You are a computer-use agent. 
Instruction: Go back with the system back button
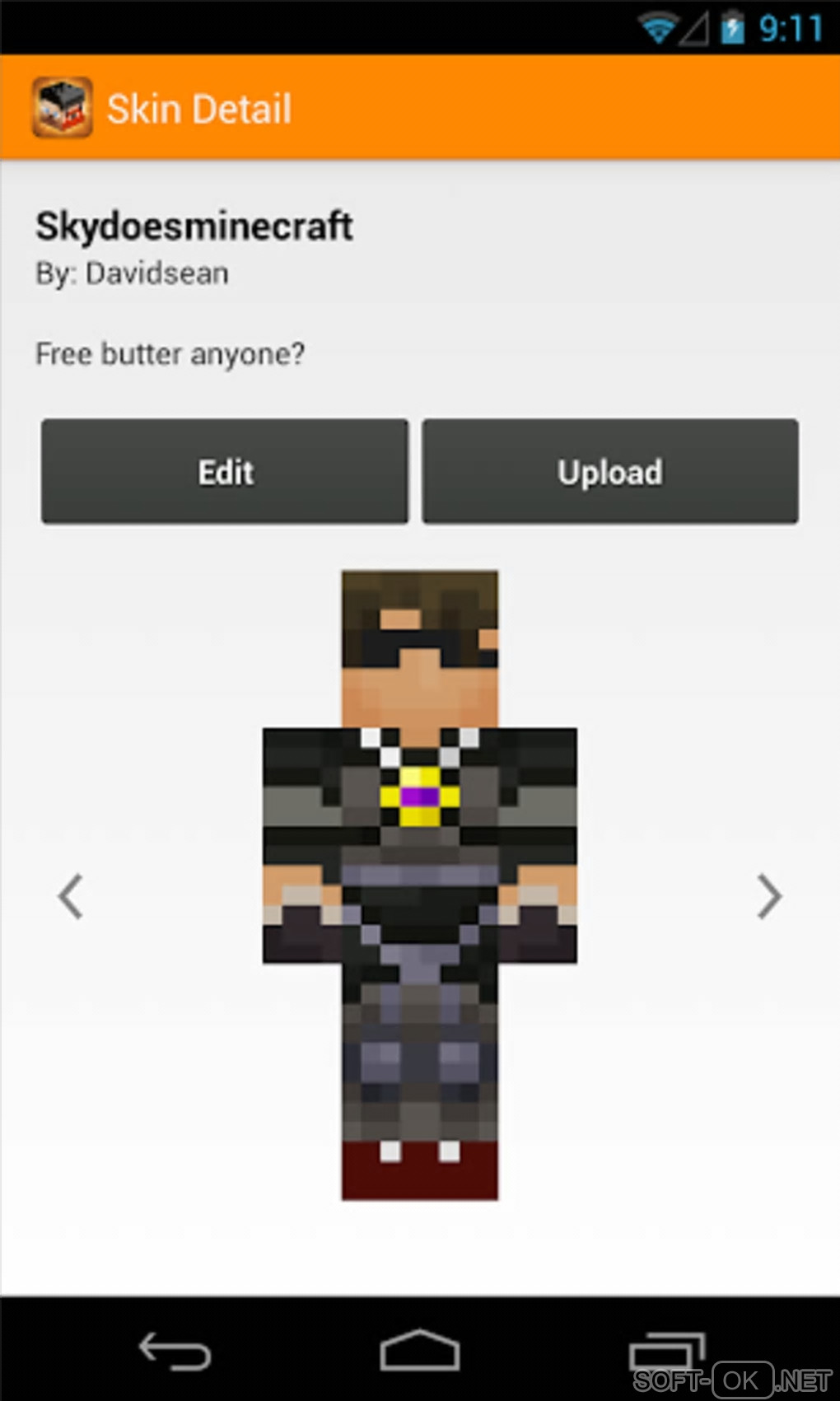click(x=175, y=1351)
